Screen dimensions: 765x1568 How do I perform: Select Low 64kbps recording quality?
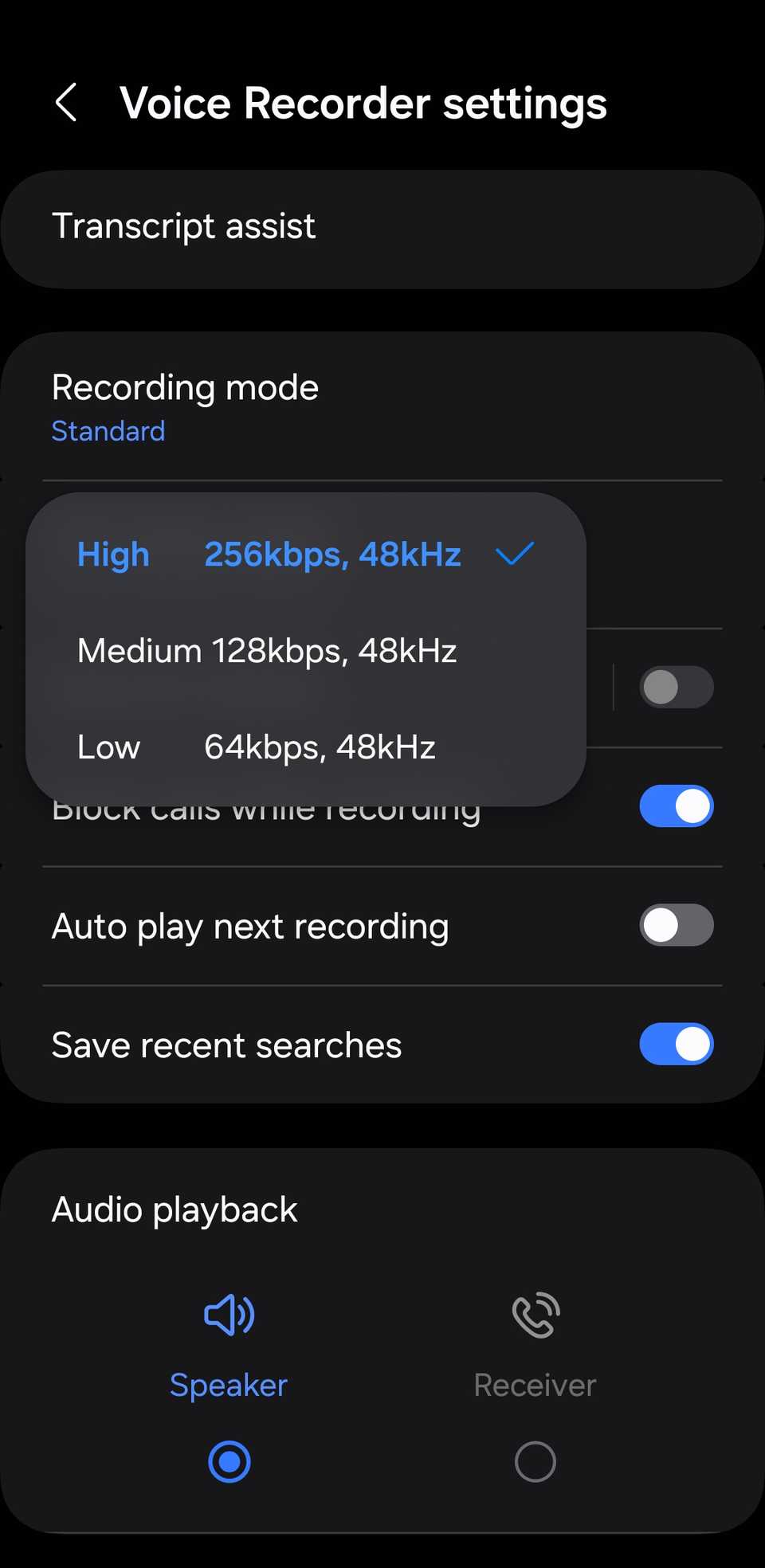[x=255, y=747]
